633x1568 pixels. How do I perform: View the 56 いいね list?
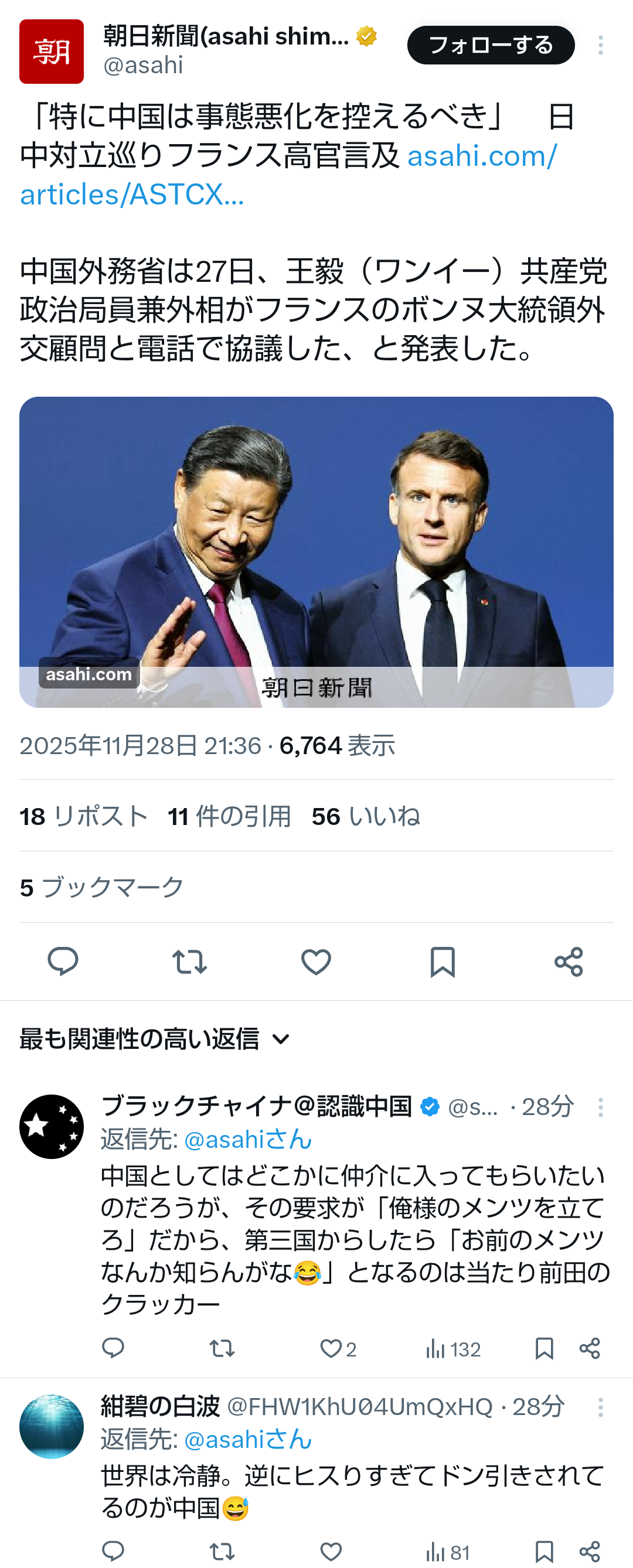(366, 816)
